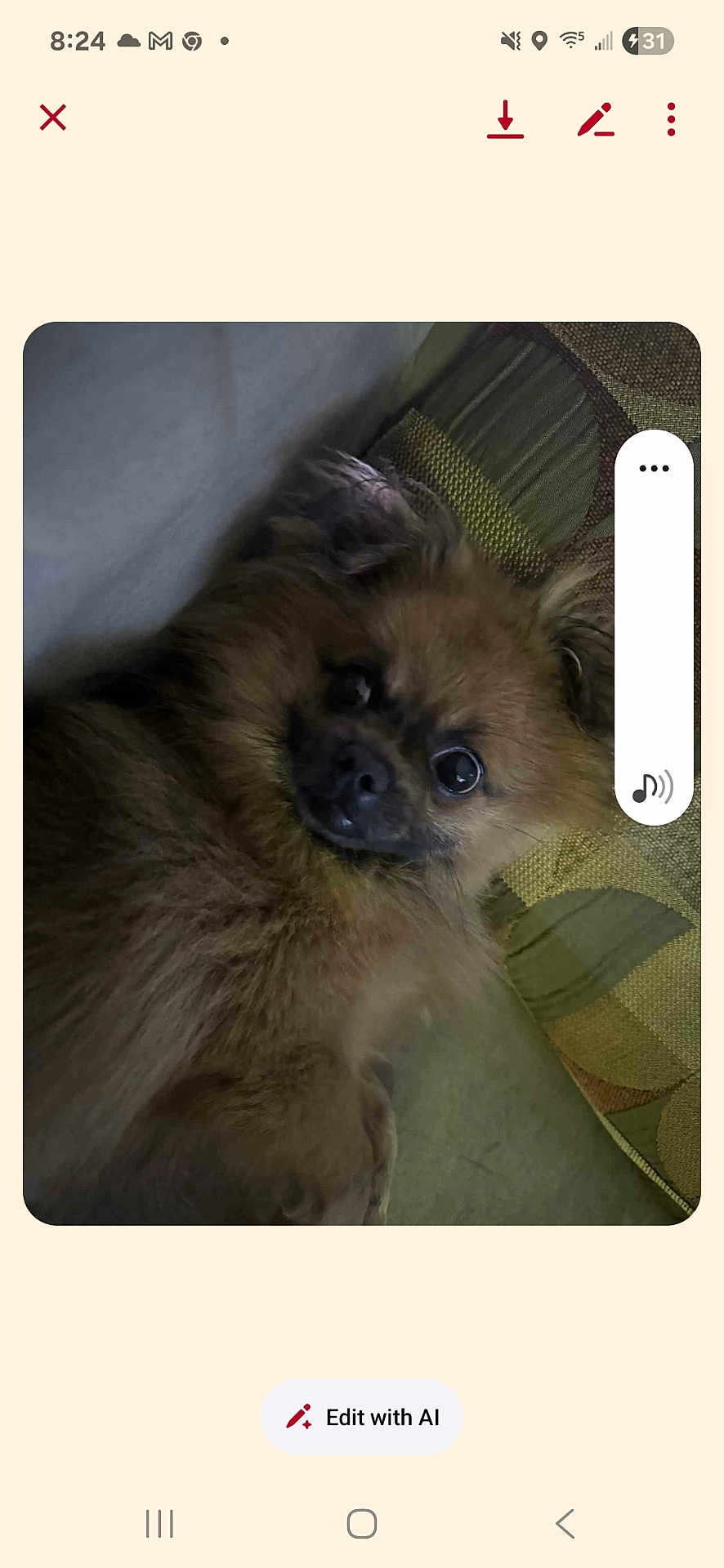
Task: Open recent apps from navigation bar
Action: pos(159,1524)
